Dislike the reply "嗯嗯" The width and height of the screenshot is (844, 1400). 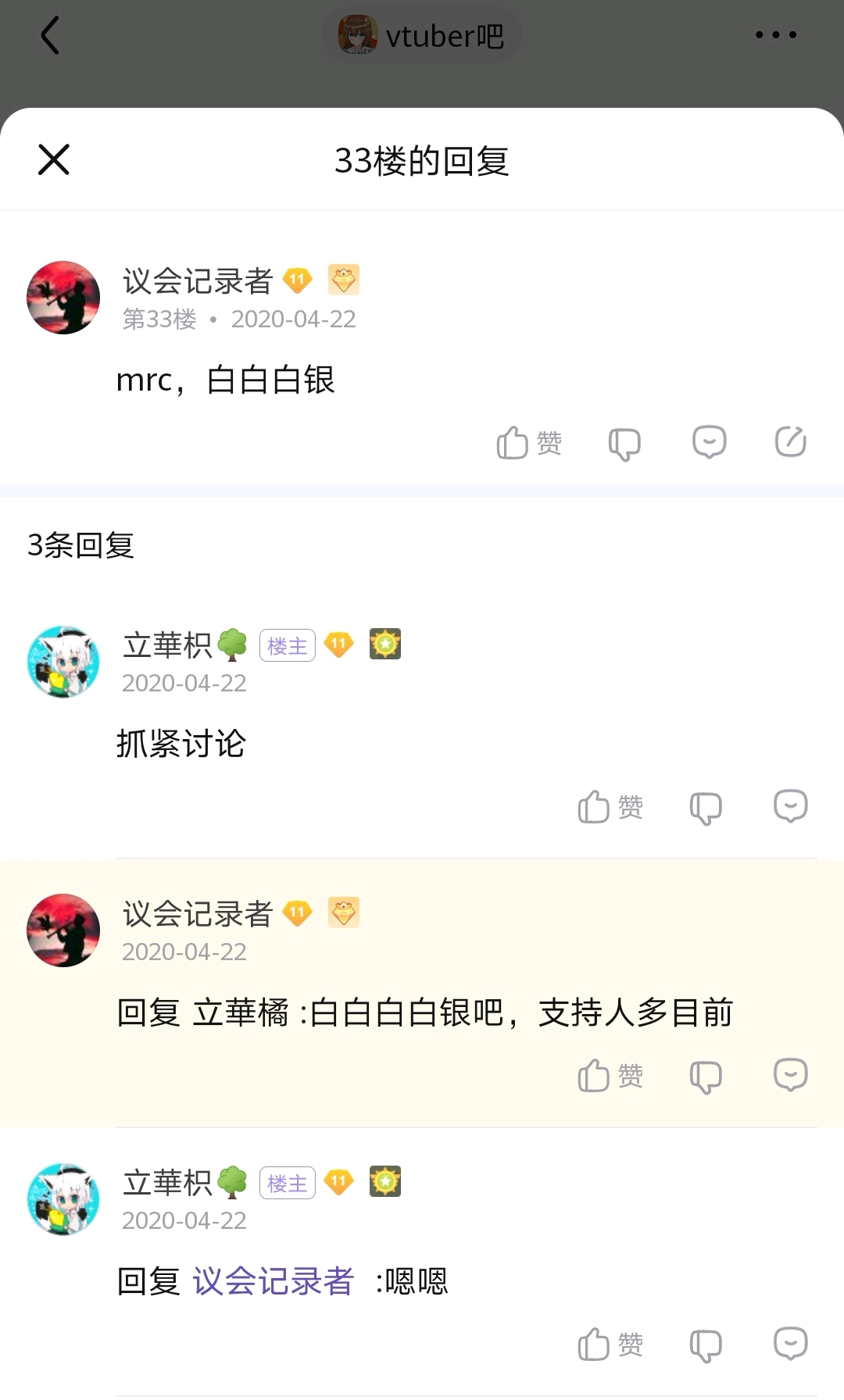click(x=706, y=1345)
